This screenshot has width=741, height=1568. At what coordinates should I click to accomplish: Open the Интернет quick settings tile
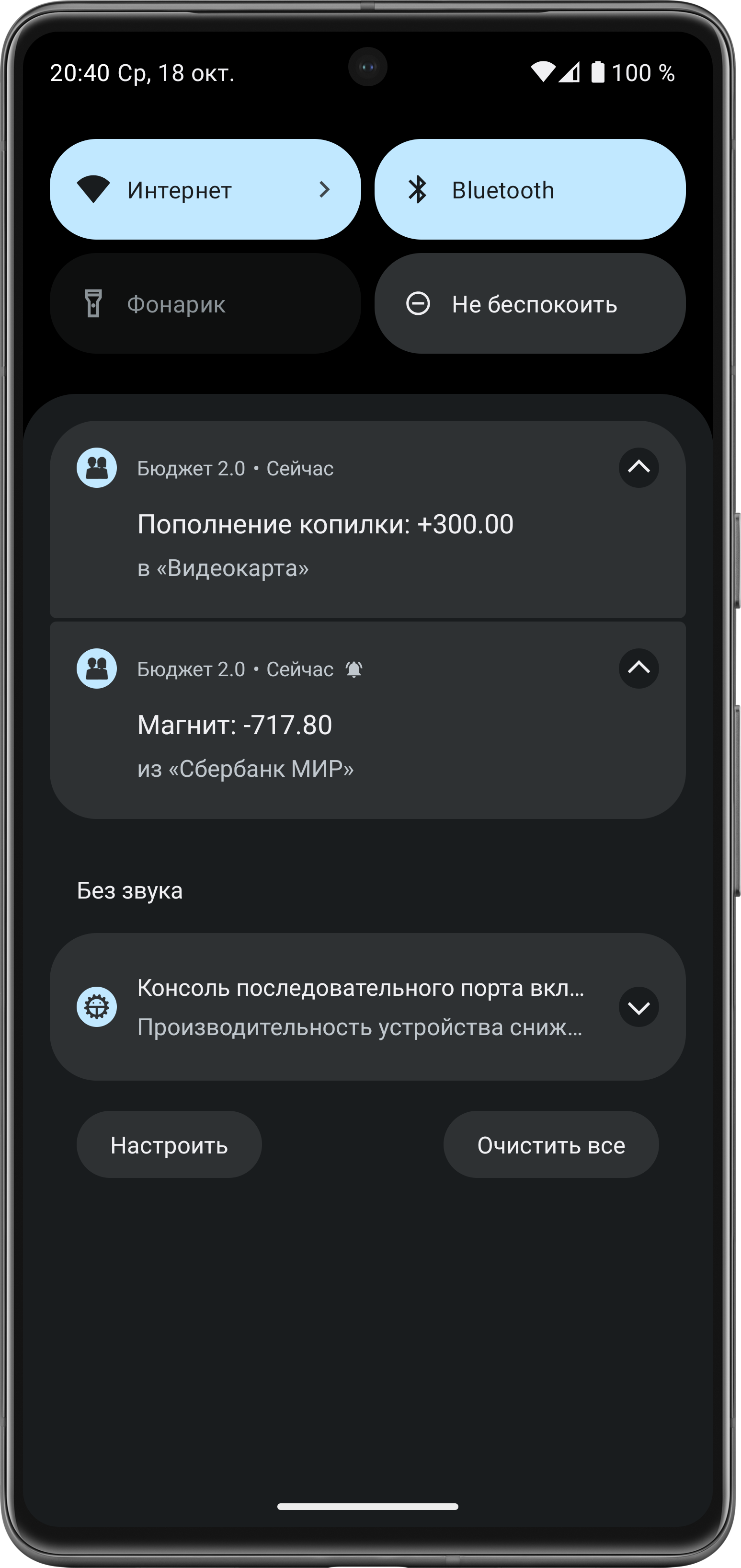pyautogui.click(x=205, y=189)
